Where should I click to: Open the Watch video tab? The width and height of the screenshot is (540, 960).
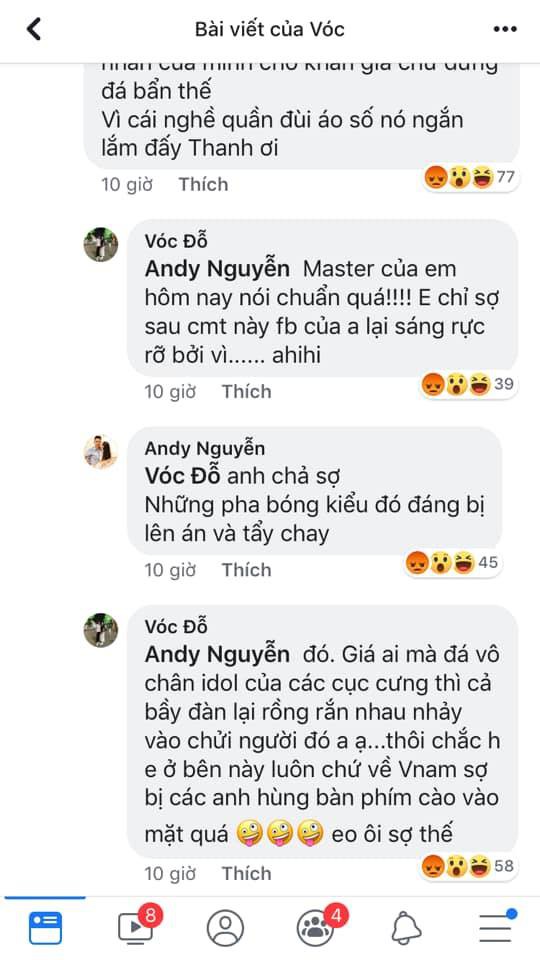(137, 925)
